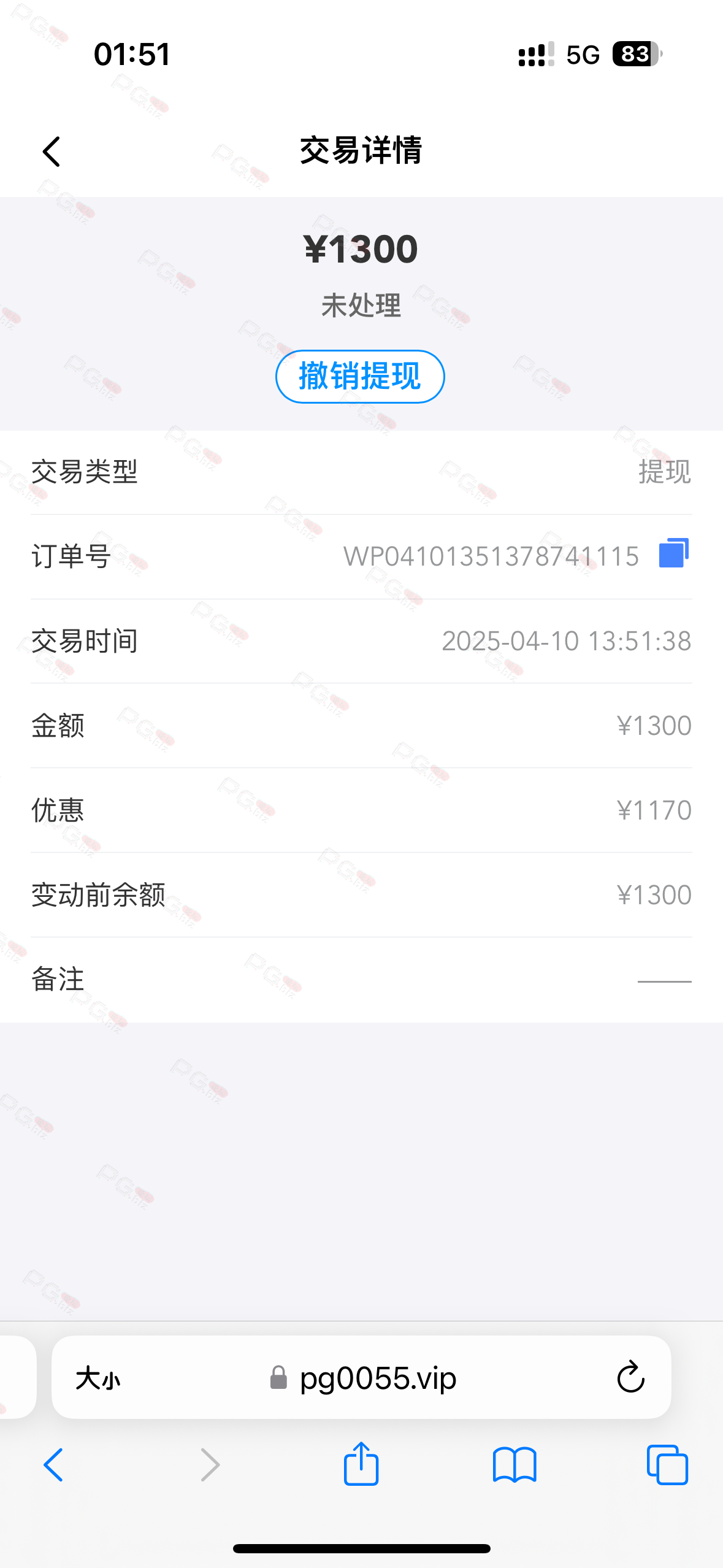Reload the page

point(630,1377)
